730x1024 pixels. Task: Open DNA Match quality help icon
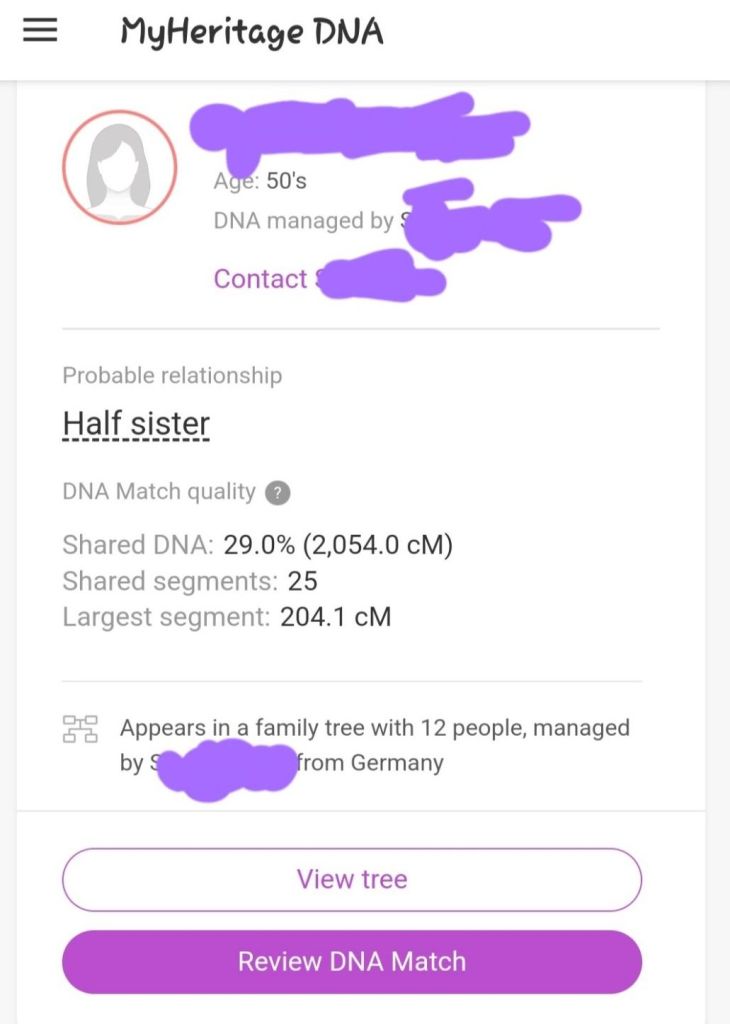(x=279, y=492)
